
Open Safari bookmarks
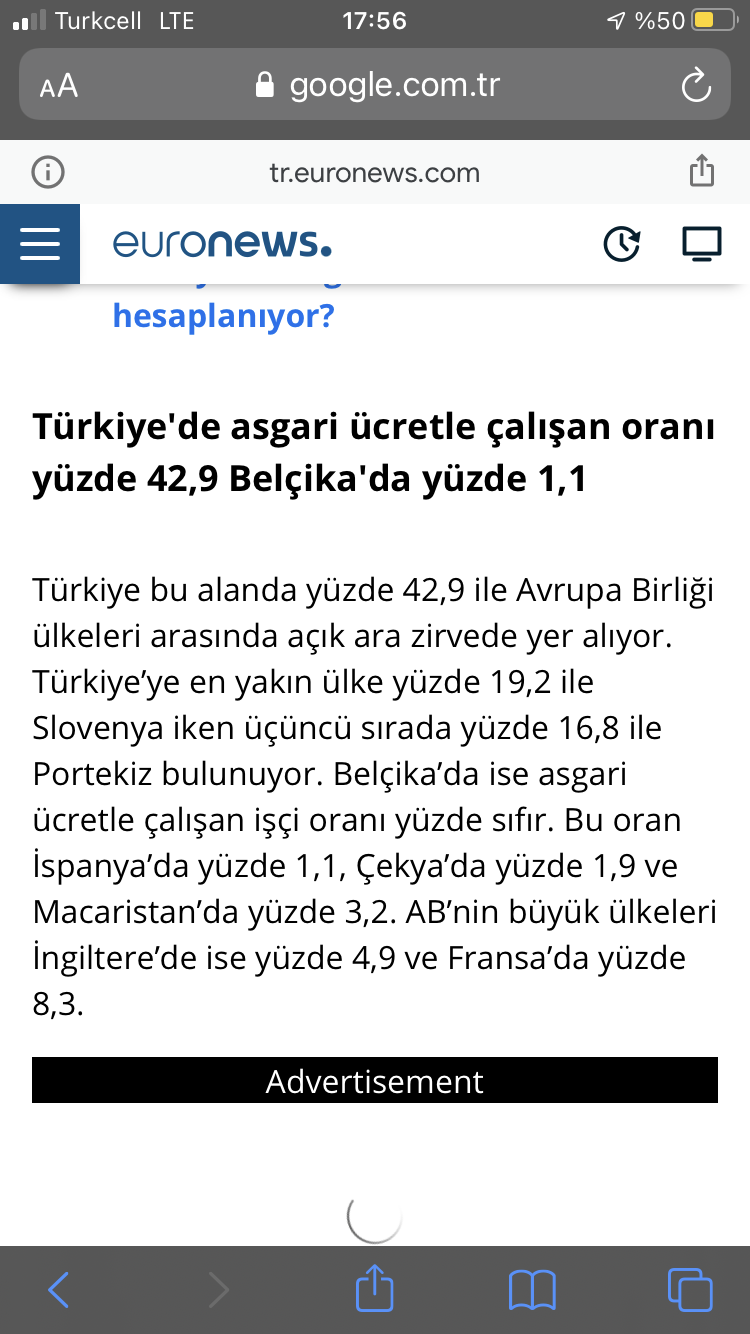[x=532, y=1290]
